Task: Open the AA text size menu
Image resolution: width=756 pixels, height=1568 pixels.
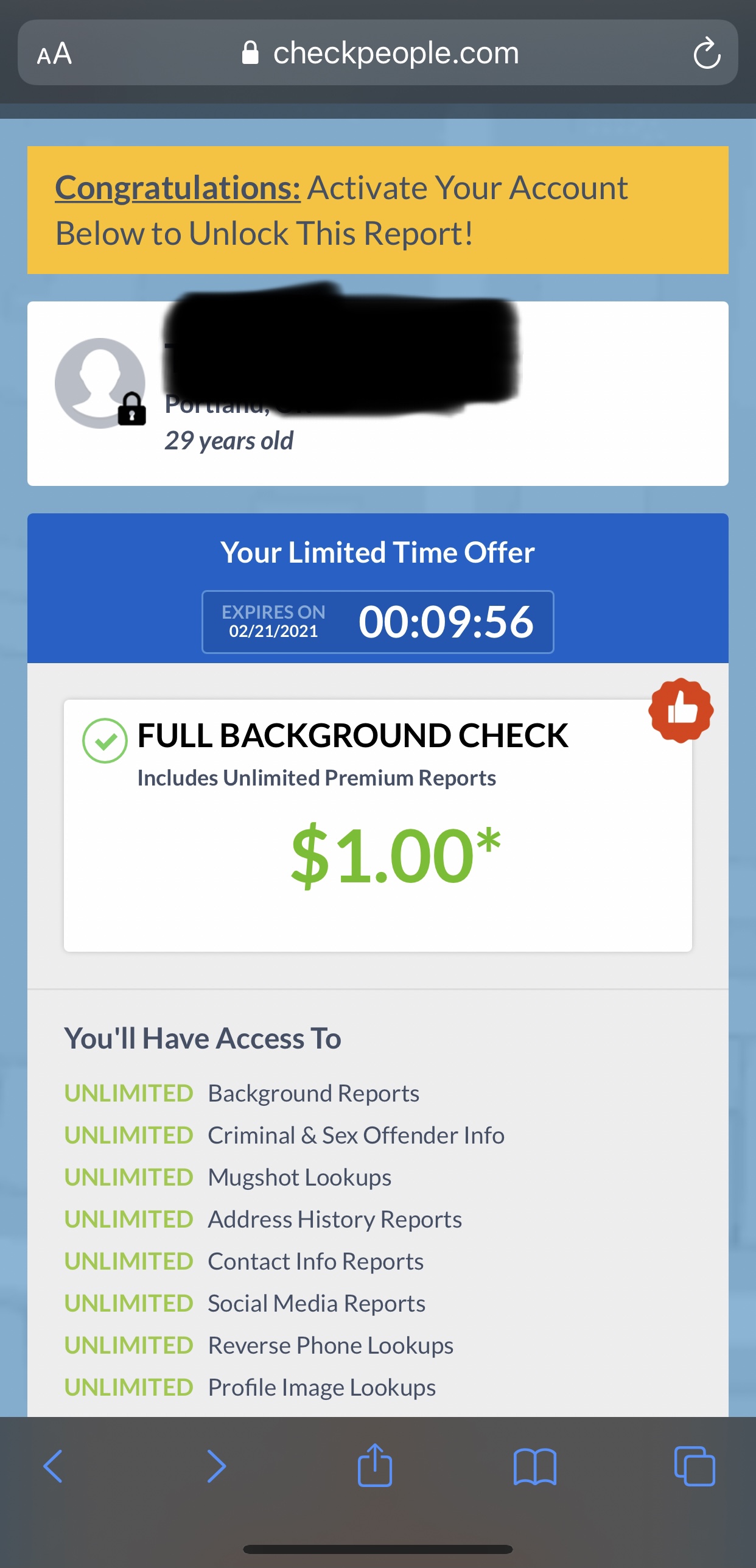Action: [x=54, y=53]
